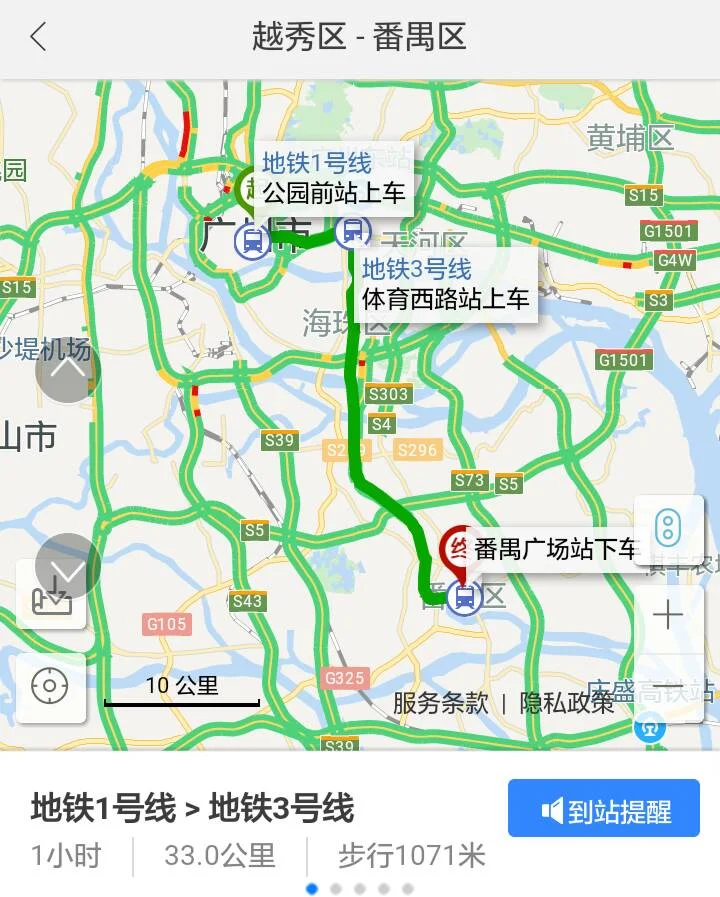Open the station list overview icon
This screenshot has width=720, height=897.
[670, 527]
